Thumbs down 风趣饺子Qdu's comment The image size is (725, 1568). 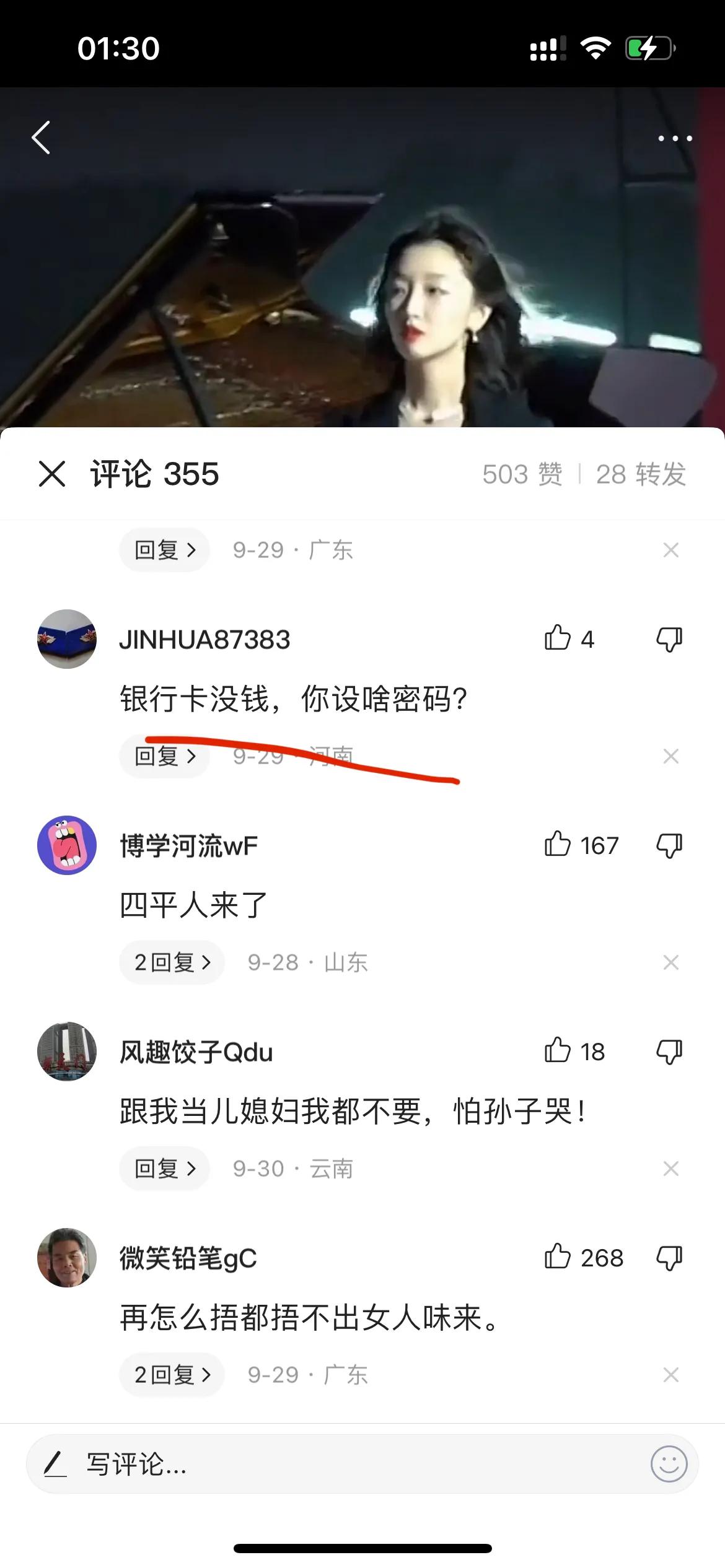click(669, 1052)
